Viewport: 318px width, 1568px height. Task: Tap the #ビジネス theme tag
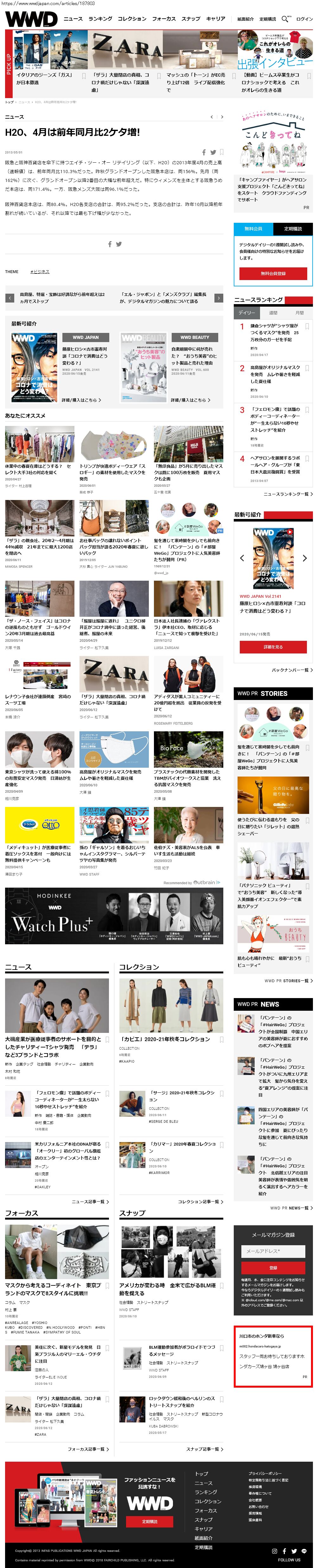40,272
